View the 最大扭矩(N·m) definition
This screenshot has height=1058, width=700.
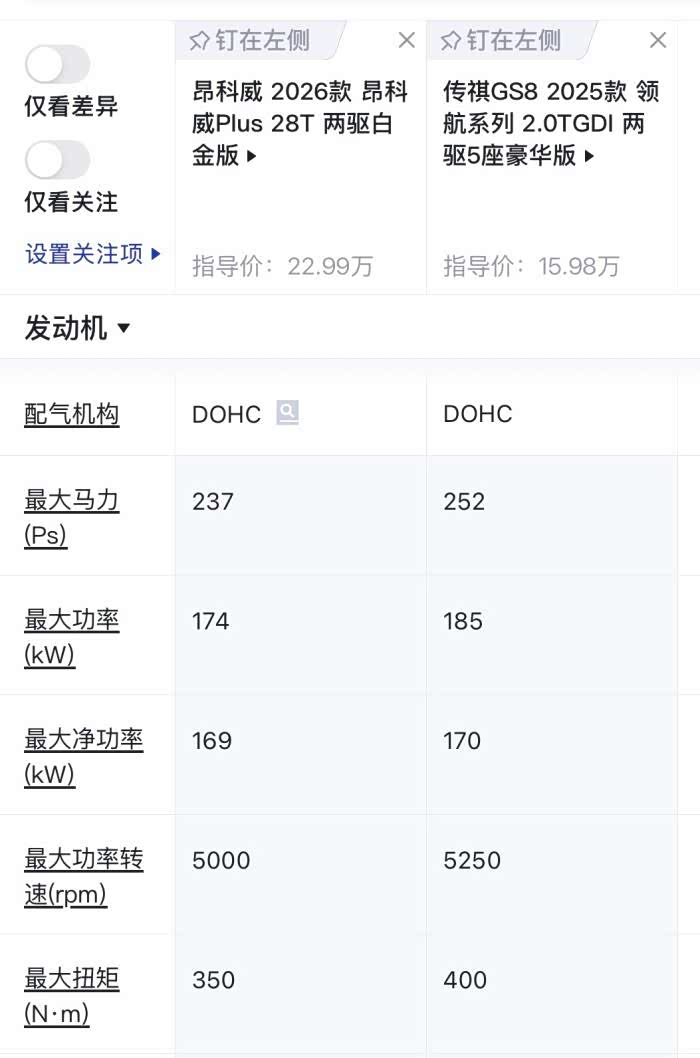(x=72, y=996)
